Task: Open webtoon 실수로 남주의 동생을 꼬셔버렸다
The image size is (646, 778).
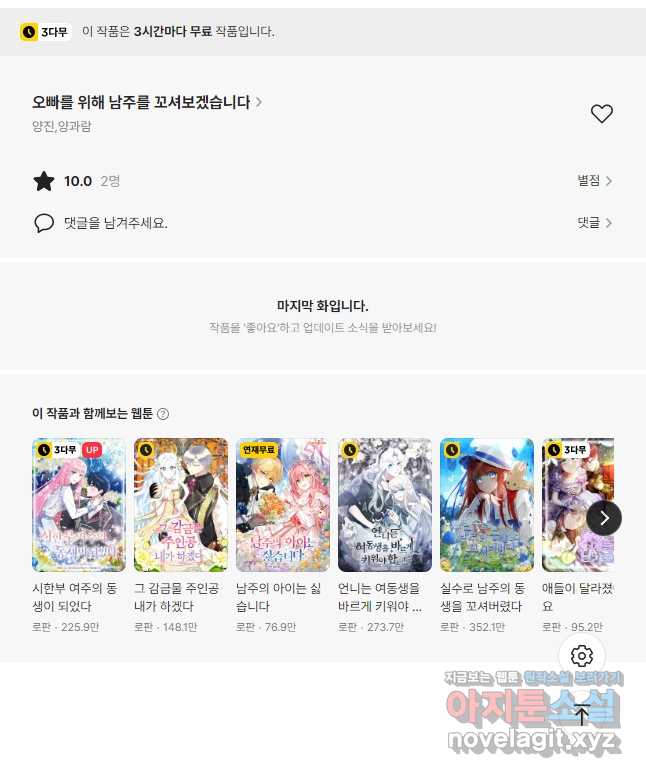Action: 487,505
